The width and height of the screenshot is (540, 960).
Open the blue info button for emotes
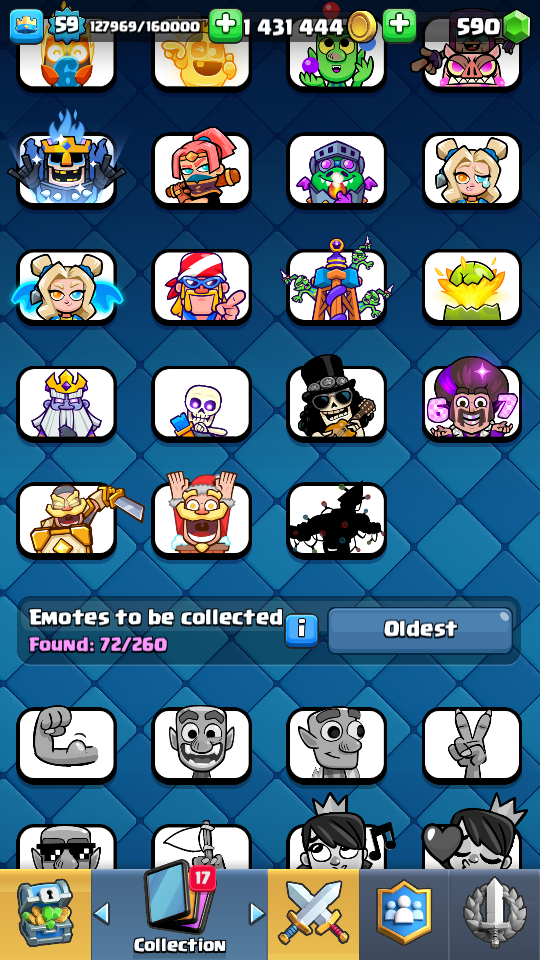(302, 630)
